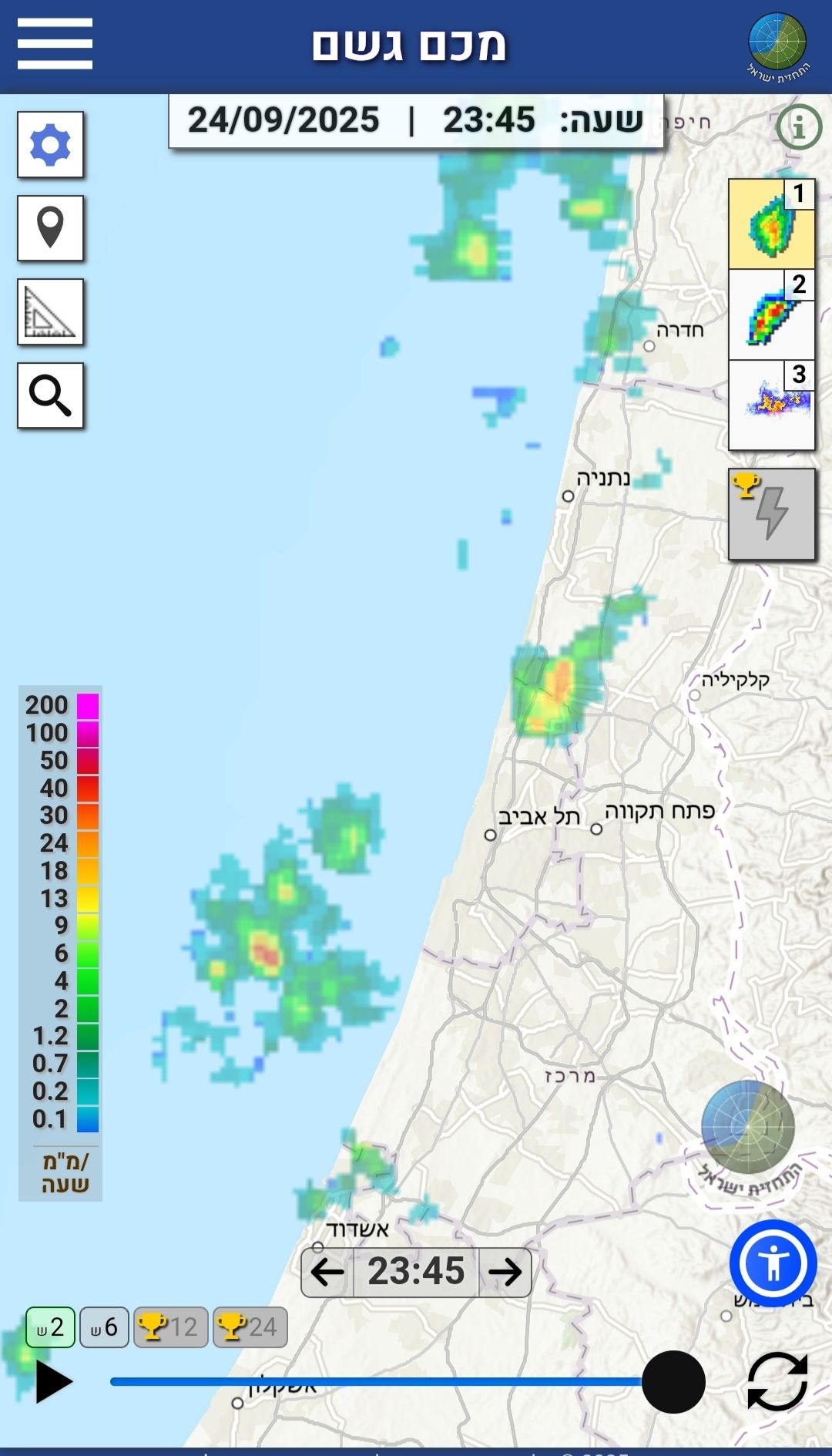Screen dimensions: 832x1456
Task: Open the hamburger menu
Action: [55, 44]
